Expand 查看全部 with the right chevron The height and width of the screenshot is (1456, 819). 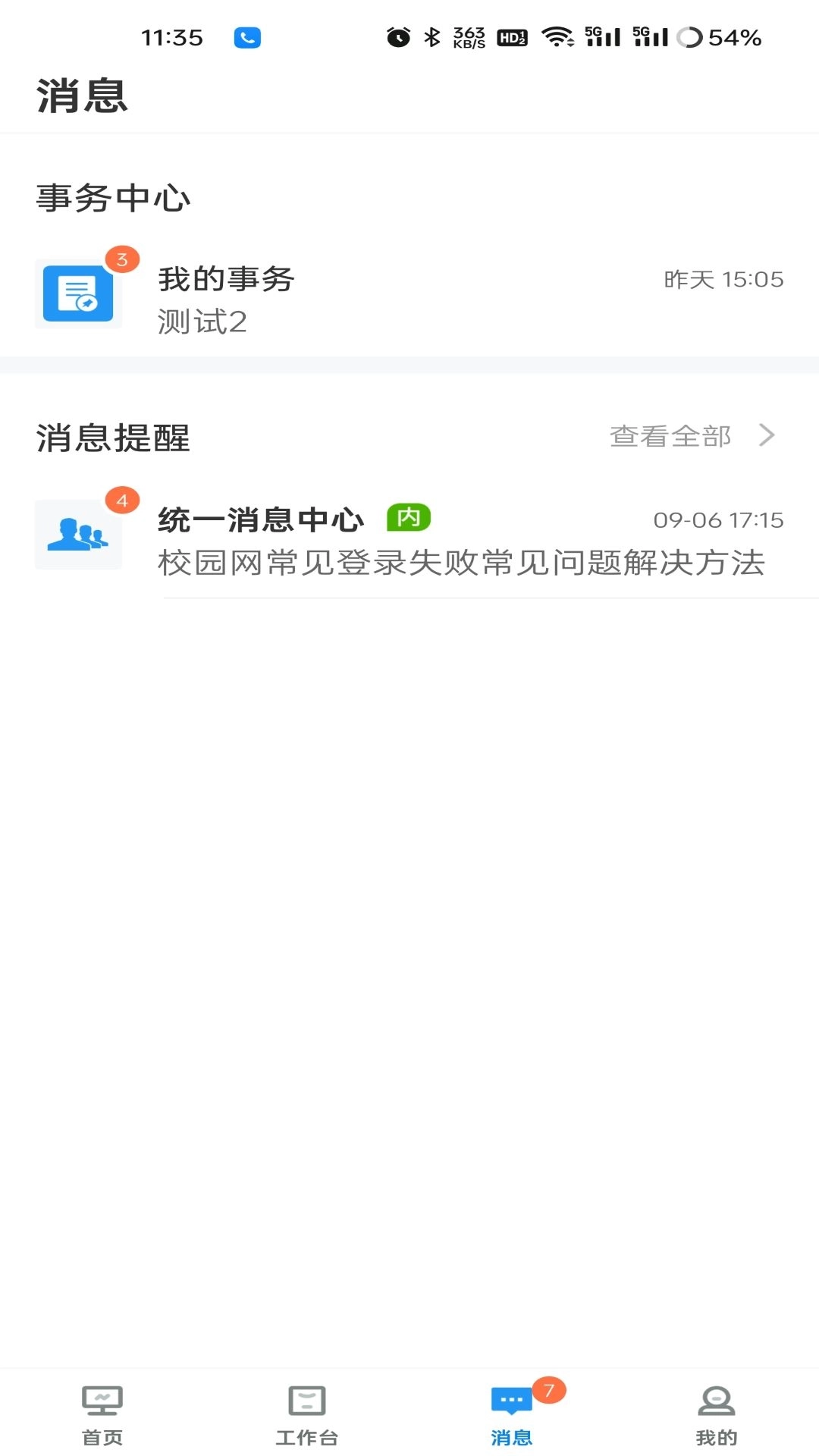click(767, 435)
